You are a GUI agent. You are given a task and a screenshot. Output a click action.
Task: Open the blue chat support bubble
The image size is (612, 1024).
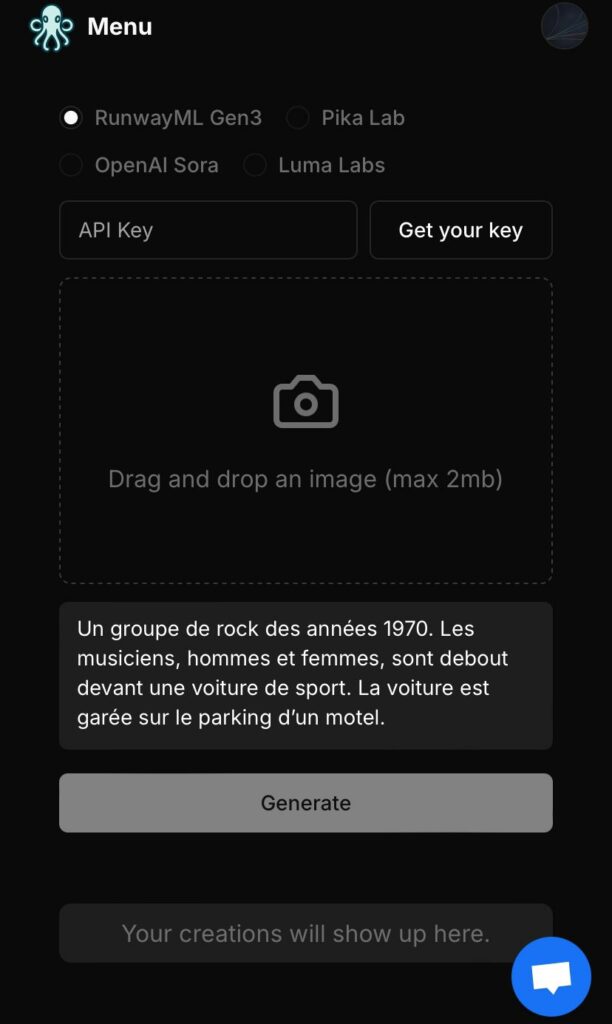[x=551, y=976]
